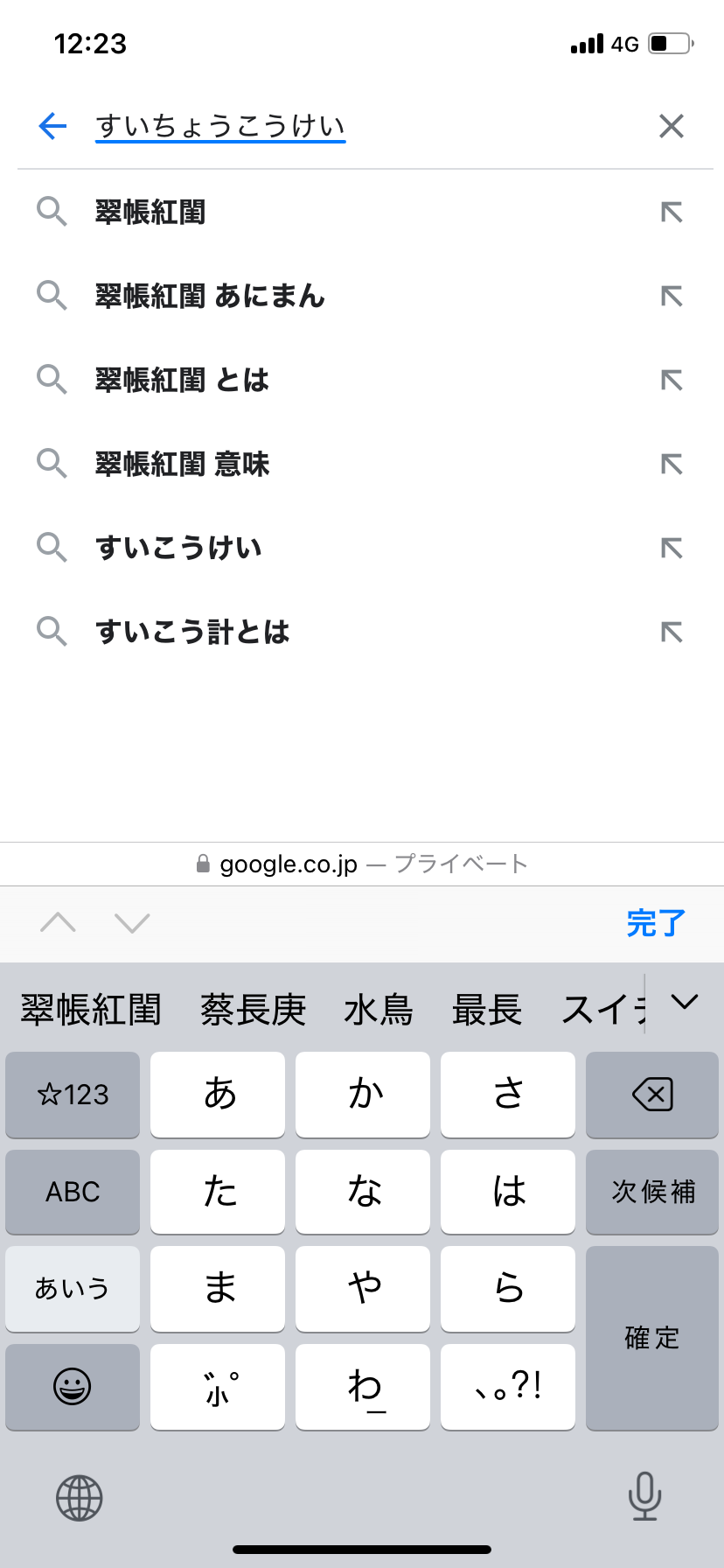Tap 完了 to dismiss keyboard
This screenshot has width=724, height=1568.
pyautogui.click(x=656, y=923)
